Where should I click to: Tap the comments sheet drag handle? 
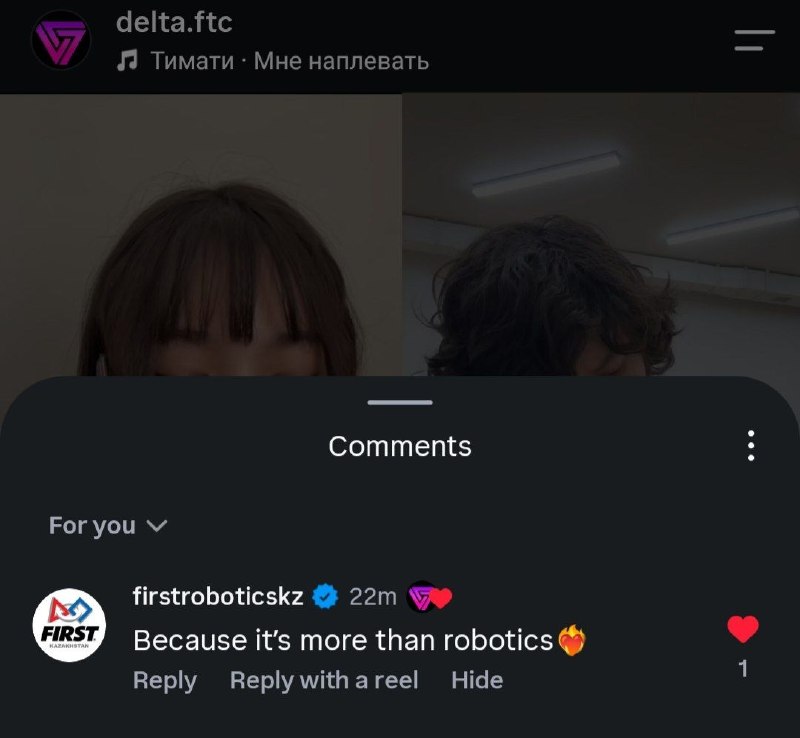click(x=400, y=402)
